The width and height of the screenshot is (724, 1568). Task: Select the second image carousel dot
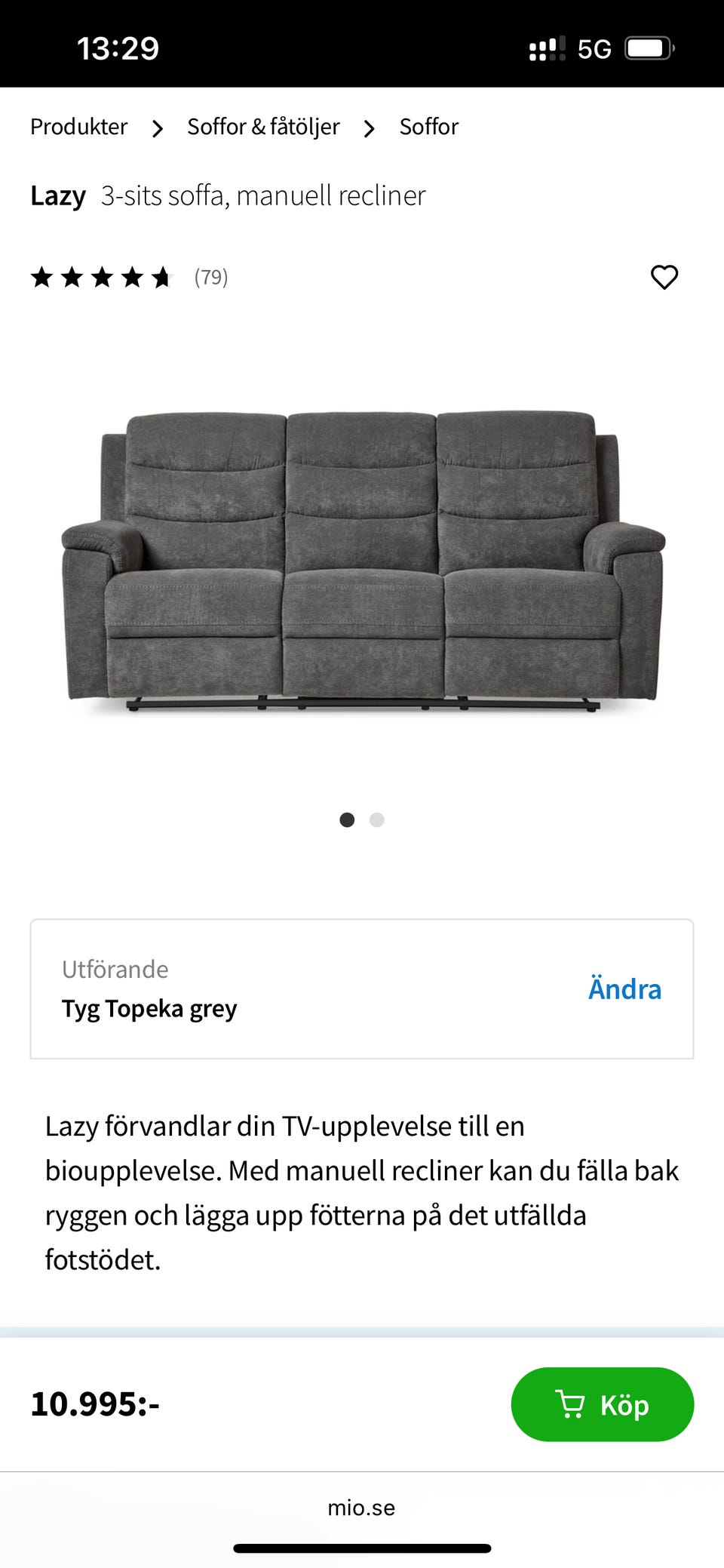coord(377,819)
